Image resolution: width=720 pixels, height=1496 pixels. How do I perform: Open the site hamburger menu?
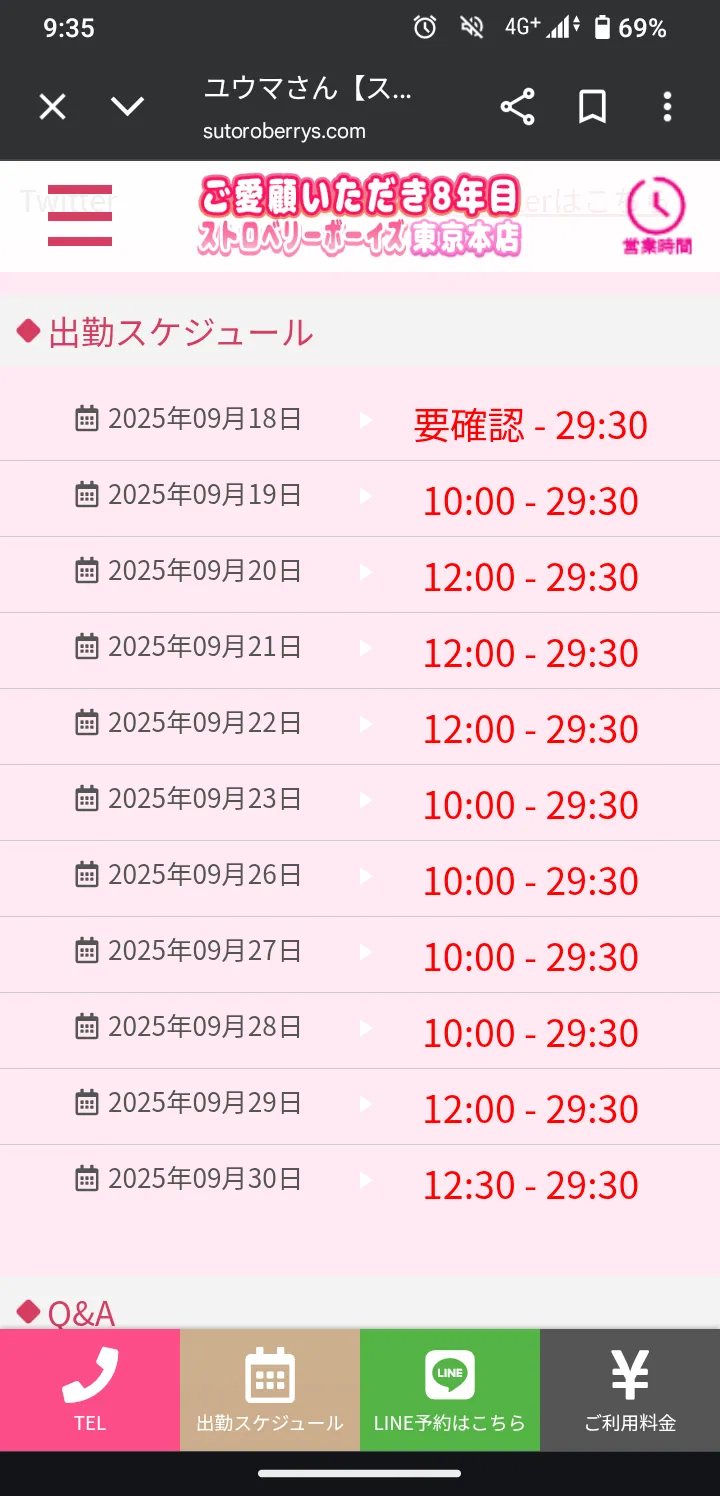pyautogui.click(x=80, y=215)
